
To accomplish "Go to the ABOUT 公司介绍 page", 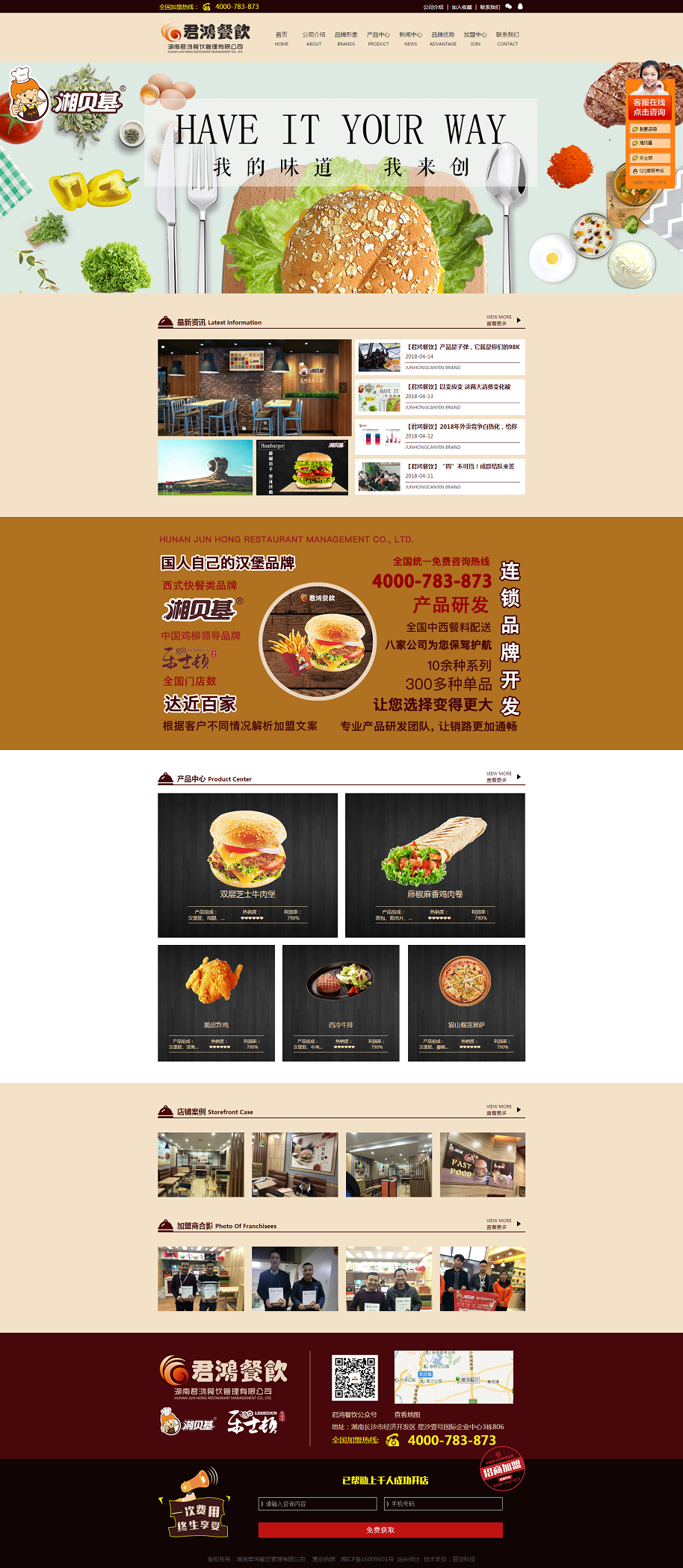I will click(x=314, y=39).
